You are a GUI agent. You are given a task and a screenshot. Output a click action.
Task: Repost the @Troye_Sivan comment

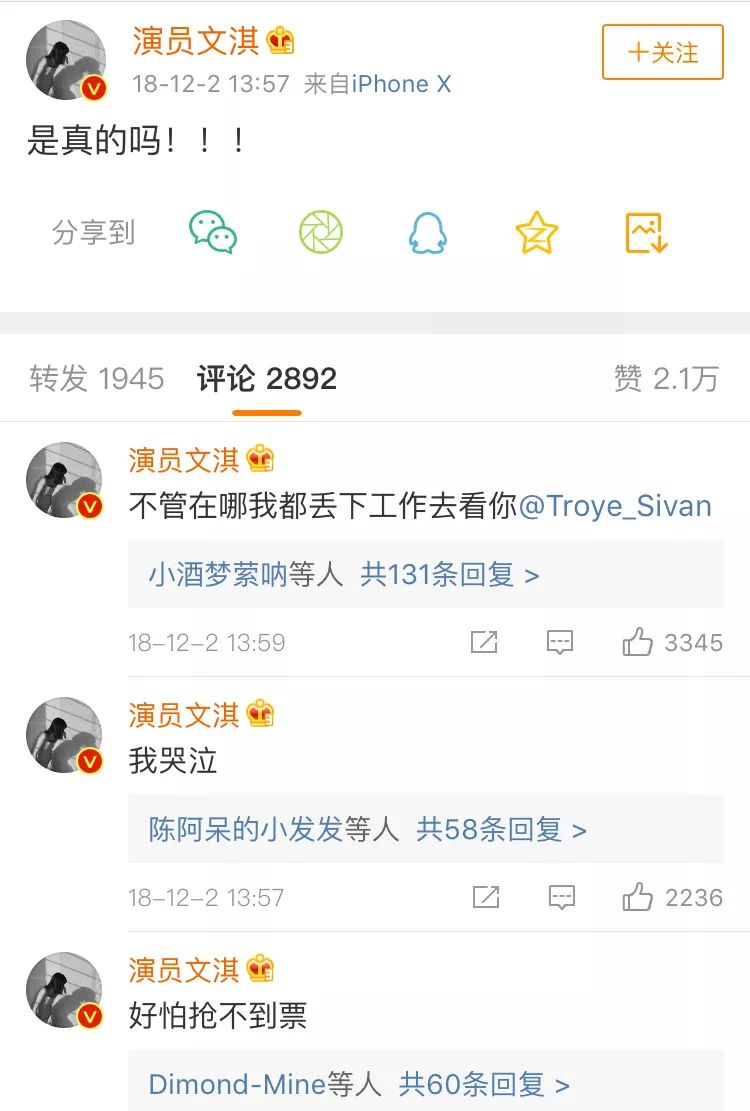pyautogui.click(x=484, y=642)
